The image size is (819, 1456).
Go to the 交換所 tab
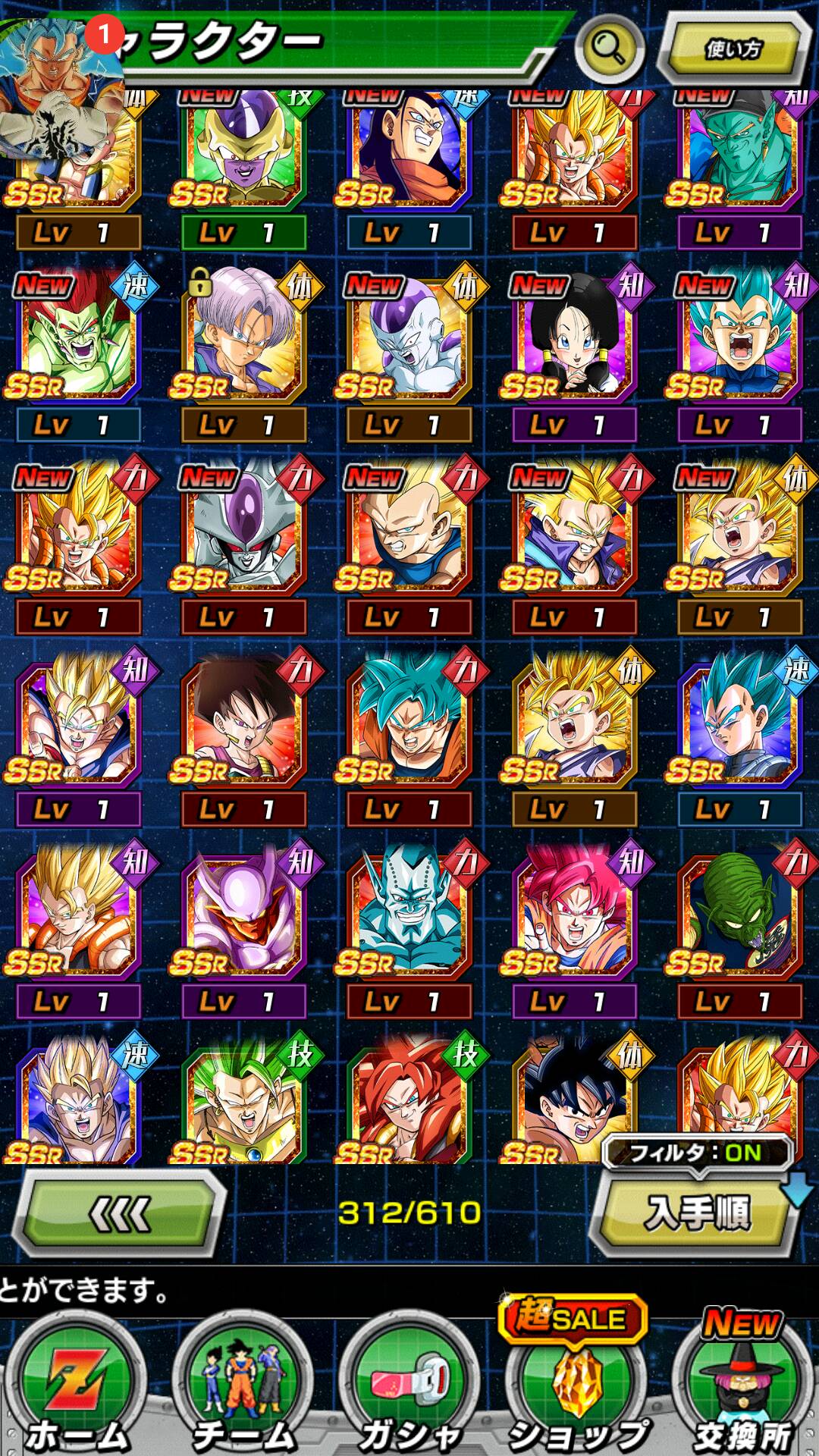point(742,1392)
